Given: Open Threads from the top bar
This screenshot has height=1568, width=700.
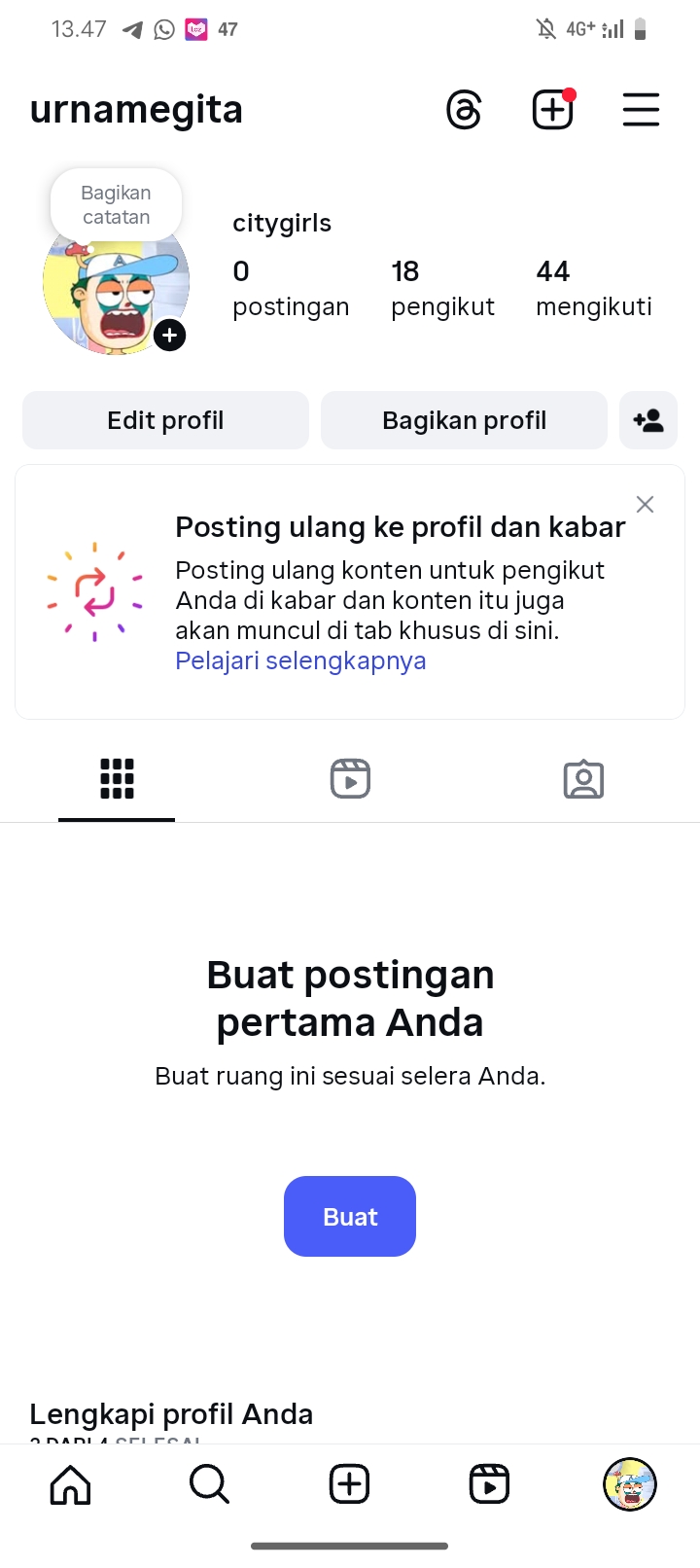Looking at the screenshot, I should 464,110.
